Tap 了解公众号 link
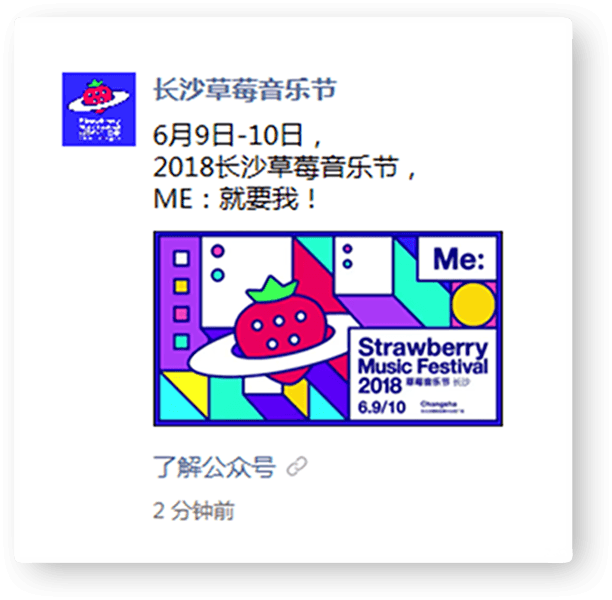This screenshot has width=612, height=600. coord(215,466)
